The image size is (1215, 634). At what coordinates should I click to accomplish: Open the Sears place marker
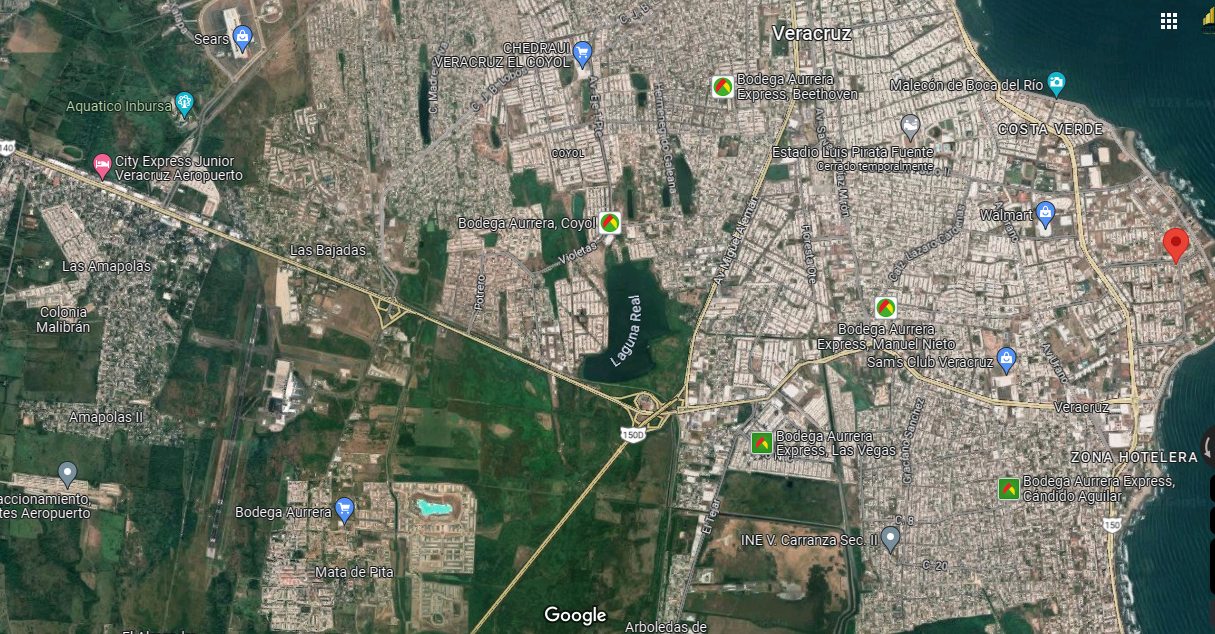pos(242,38)
